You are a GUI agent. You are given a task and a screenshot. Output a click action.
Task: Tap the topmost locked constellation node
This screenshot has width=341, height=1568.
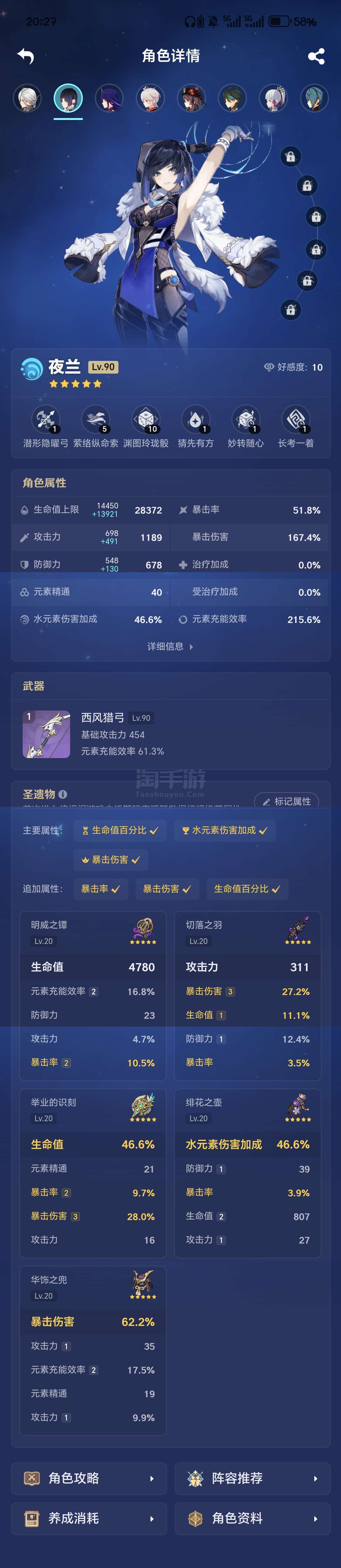291,156
